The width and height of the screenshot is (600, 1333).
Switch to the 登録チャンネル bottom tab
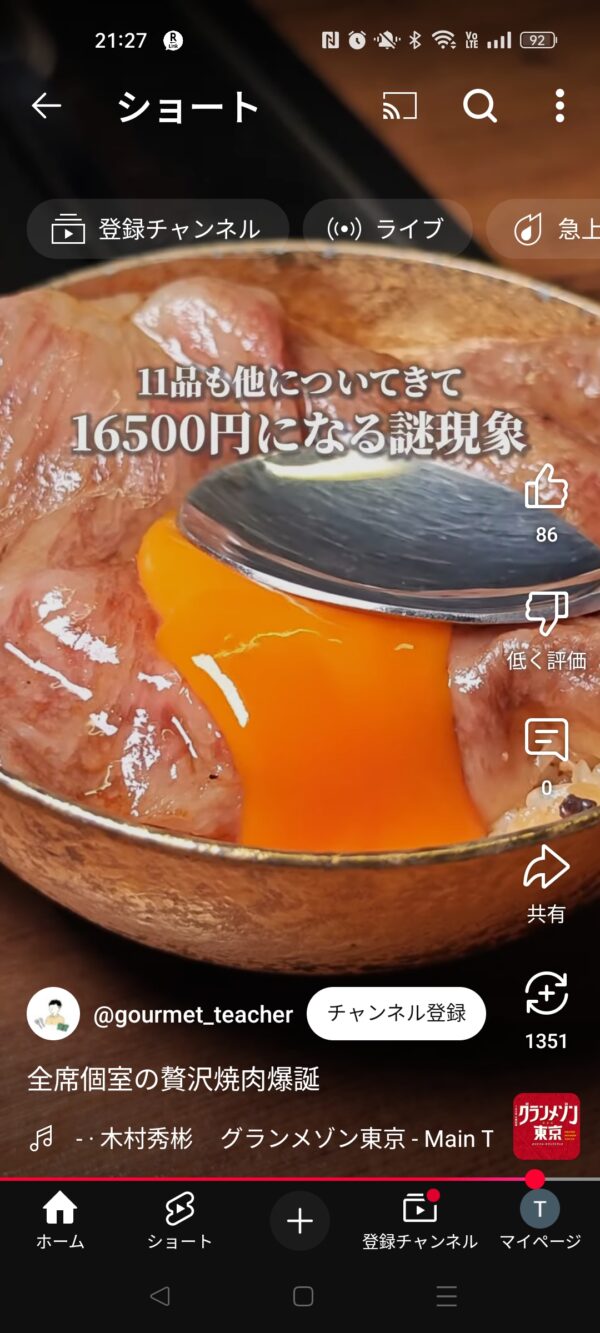(420, 1222)
